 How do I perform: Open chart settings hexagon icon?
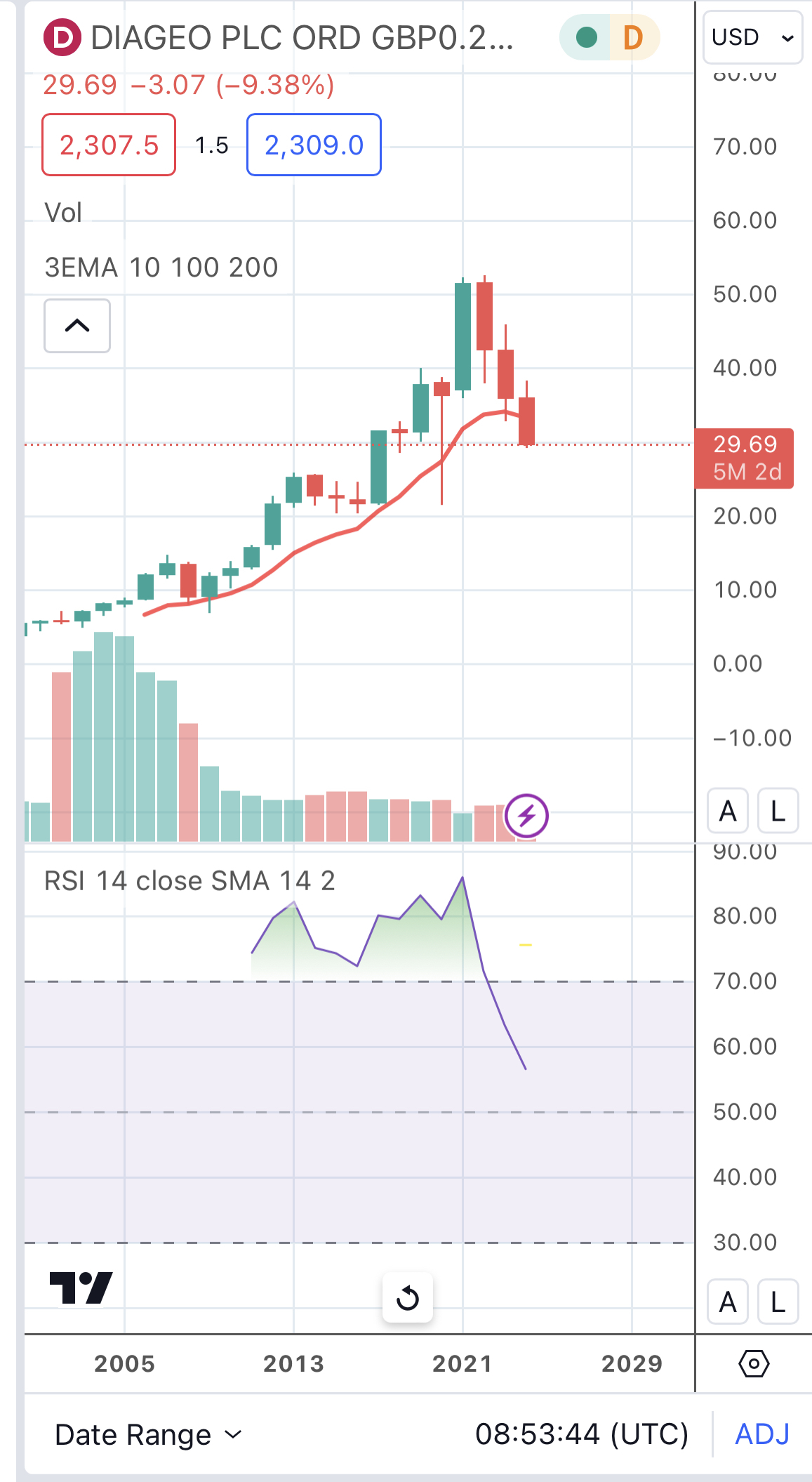[x=754, y=1364]
